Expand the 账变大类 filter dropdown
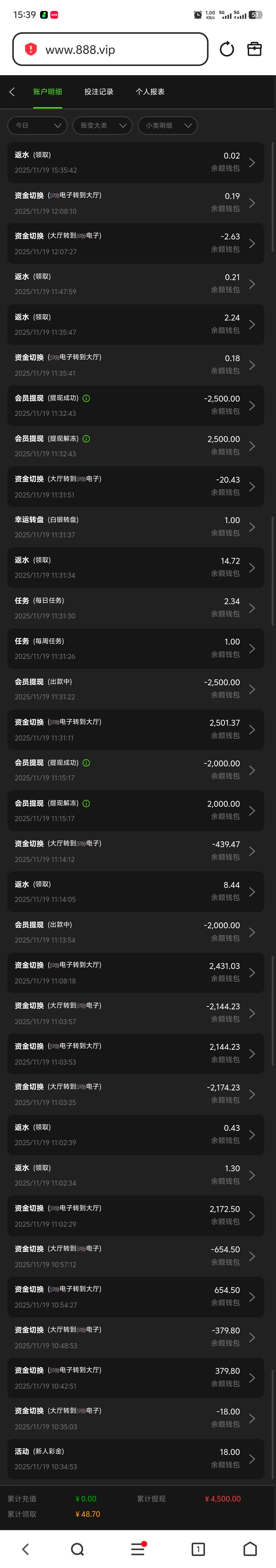 (102, 125)
